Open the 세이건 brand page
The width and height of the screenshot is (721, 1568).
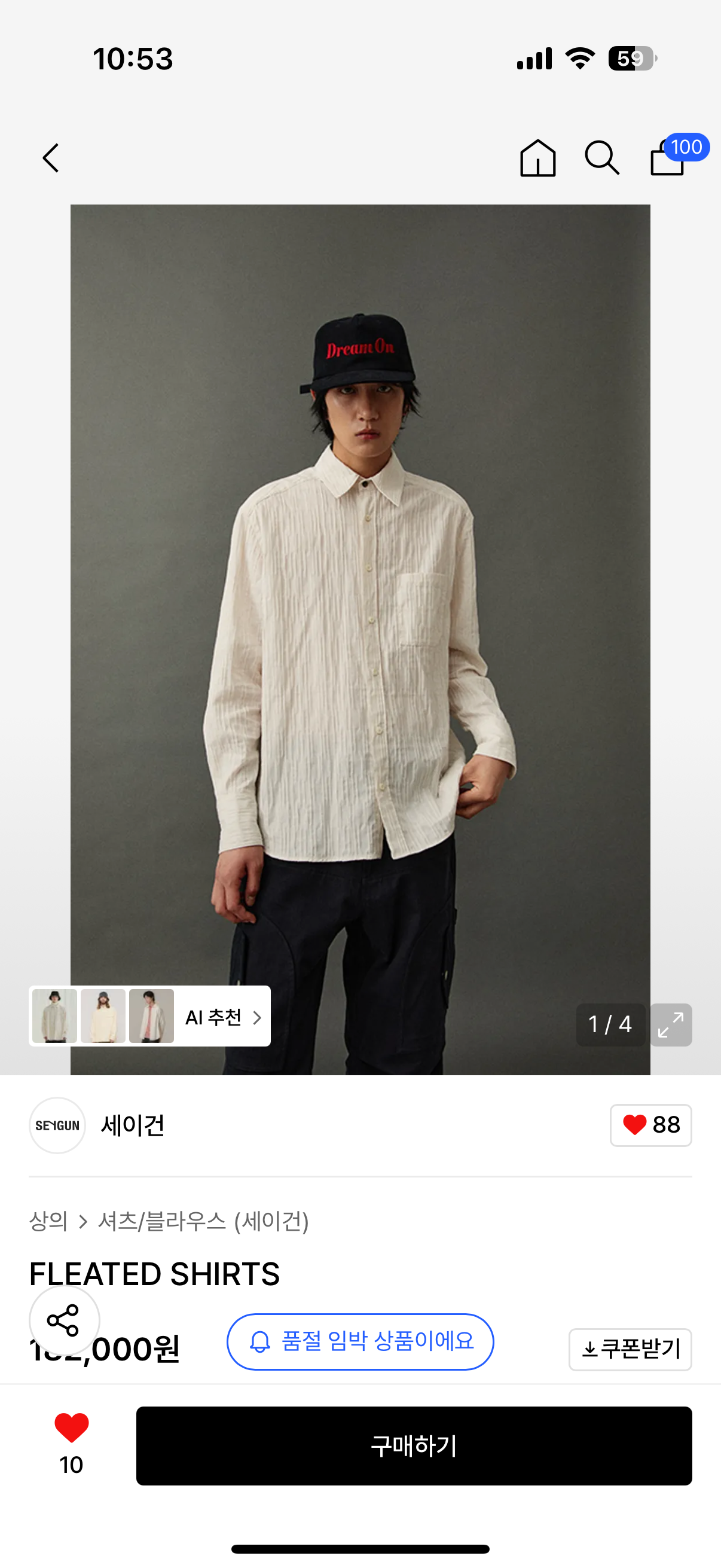pos(132,1125)
